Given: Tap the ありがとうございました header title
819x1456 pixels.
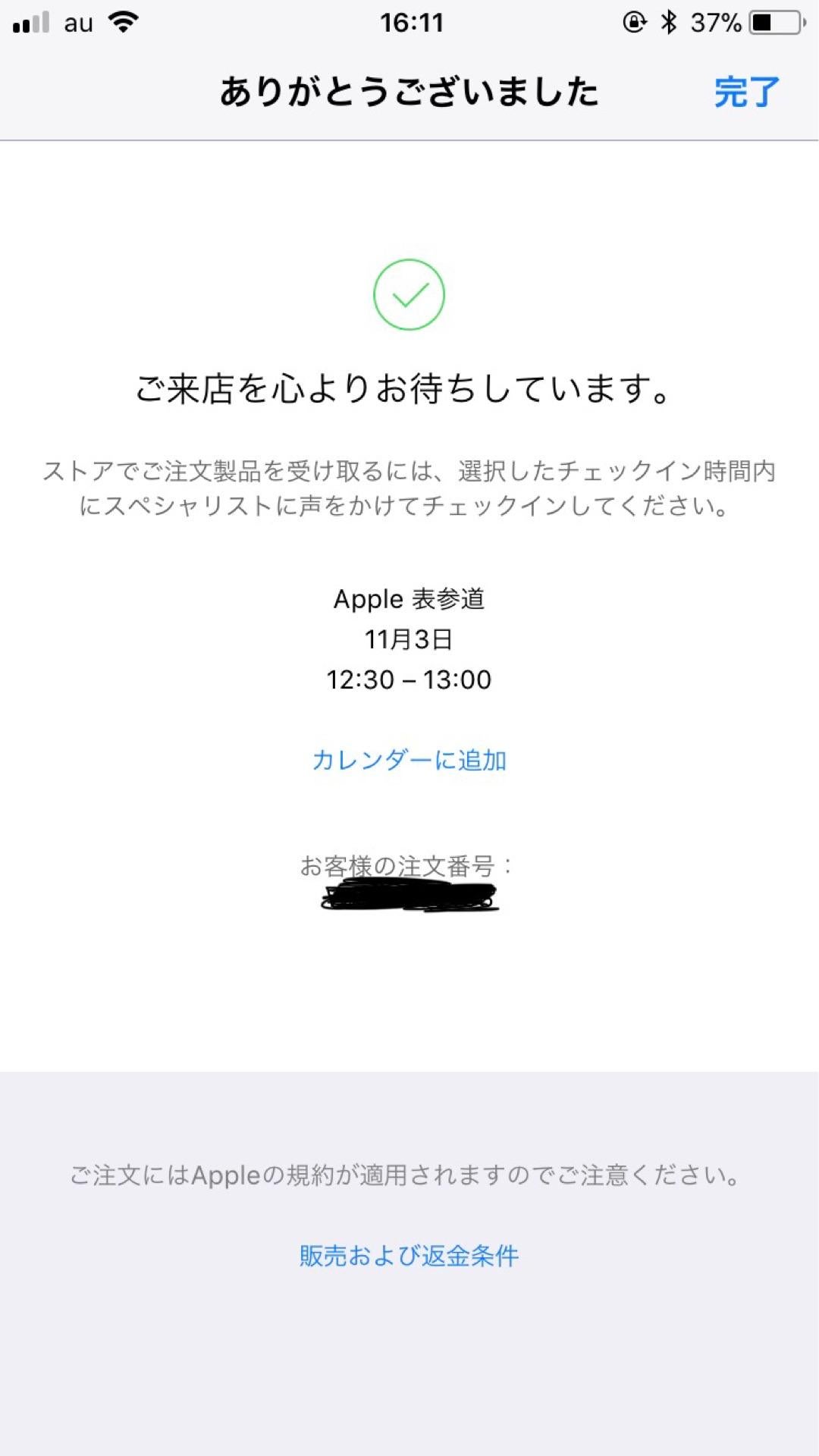Looking at the screenshot, I should point(408,91).
